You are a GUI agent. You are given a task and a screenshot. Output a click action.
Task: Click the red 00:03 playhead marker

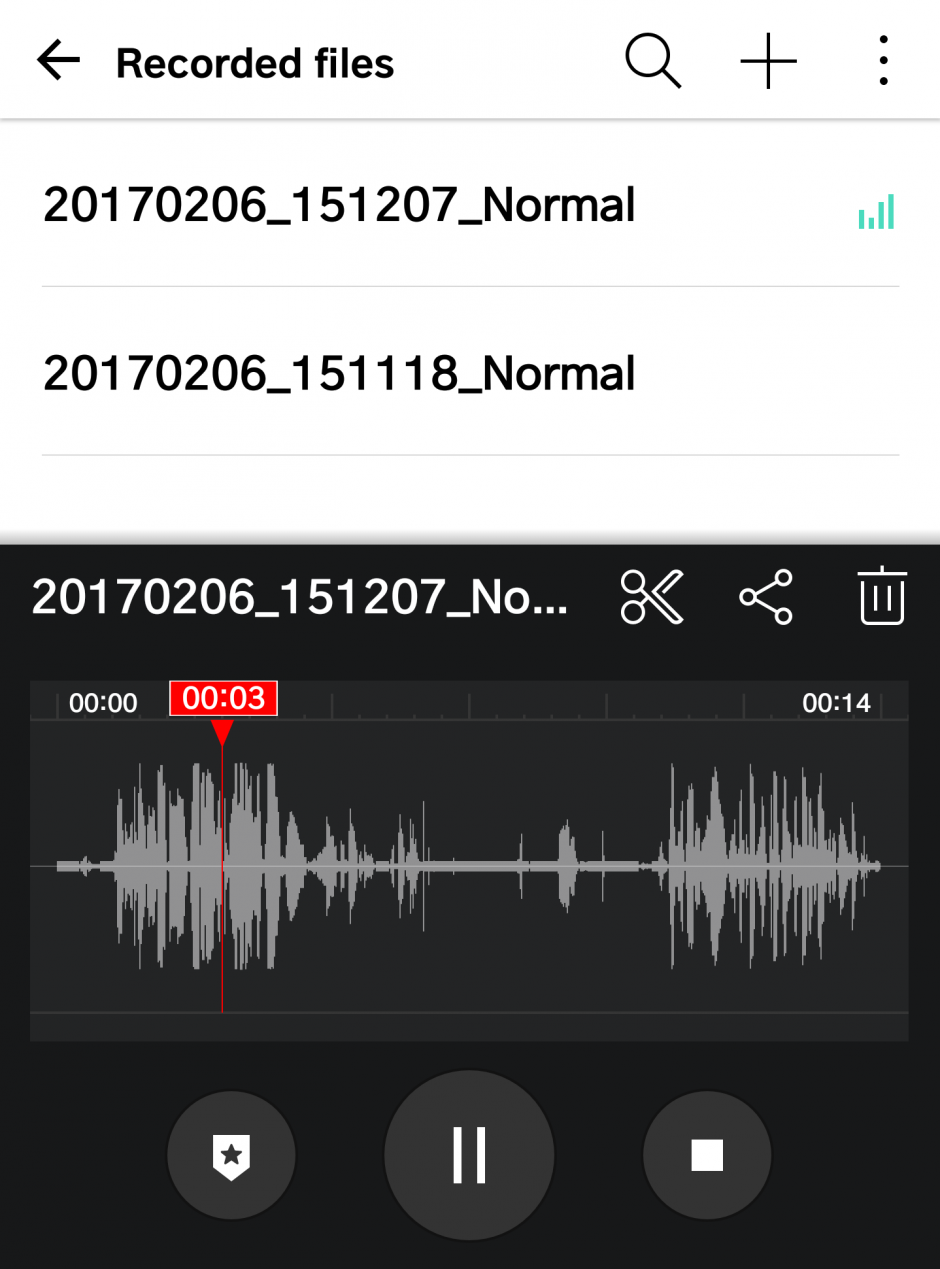(222, 700)
